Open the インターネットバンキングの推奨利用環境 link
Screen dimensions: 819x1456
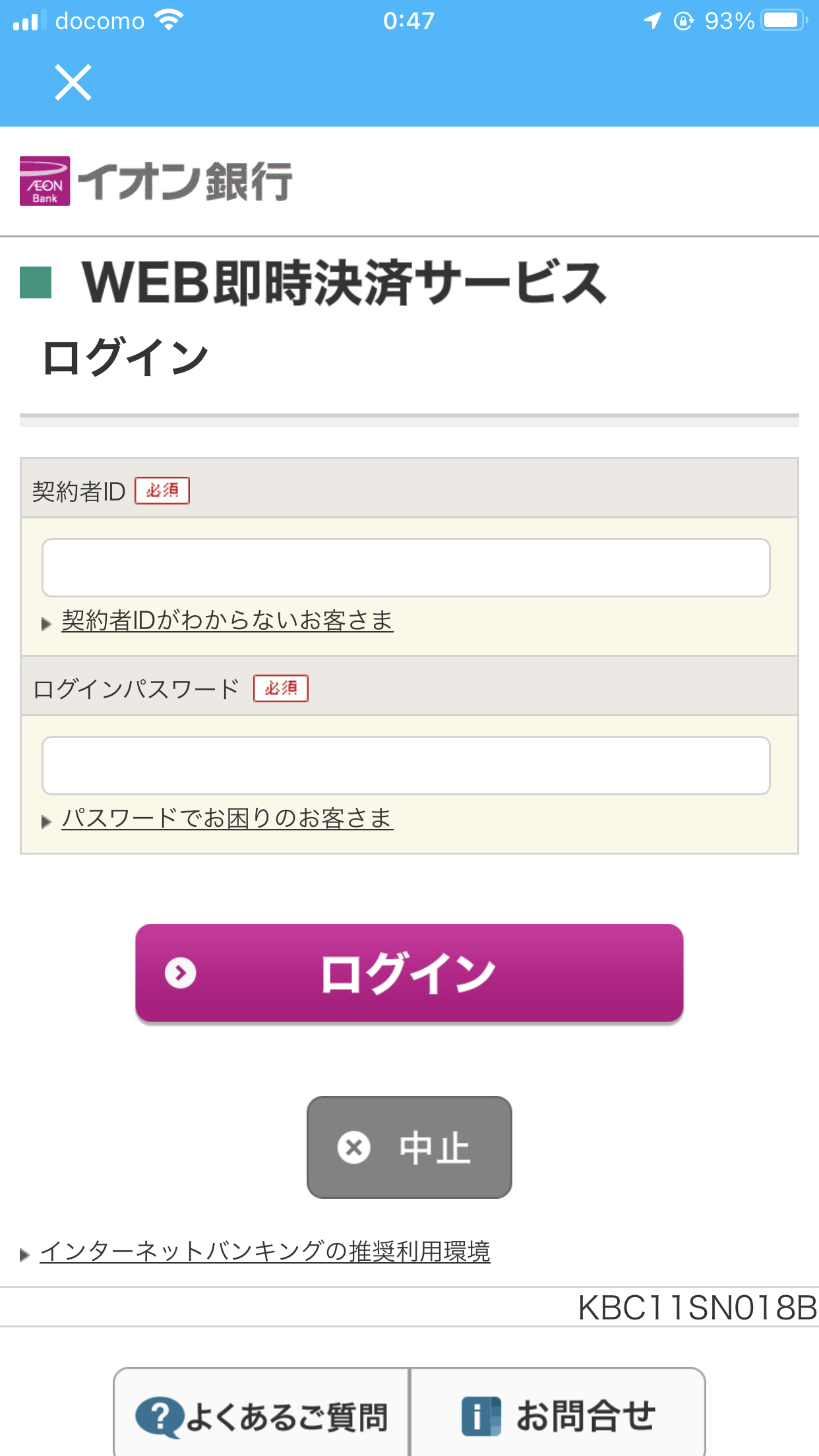click(265, 1251)
